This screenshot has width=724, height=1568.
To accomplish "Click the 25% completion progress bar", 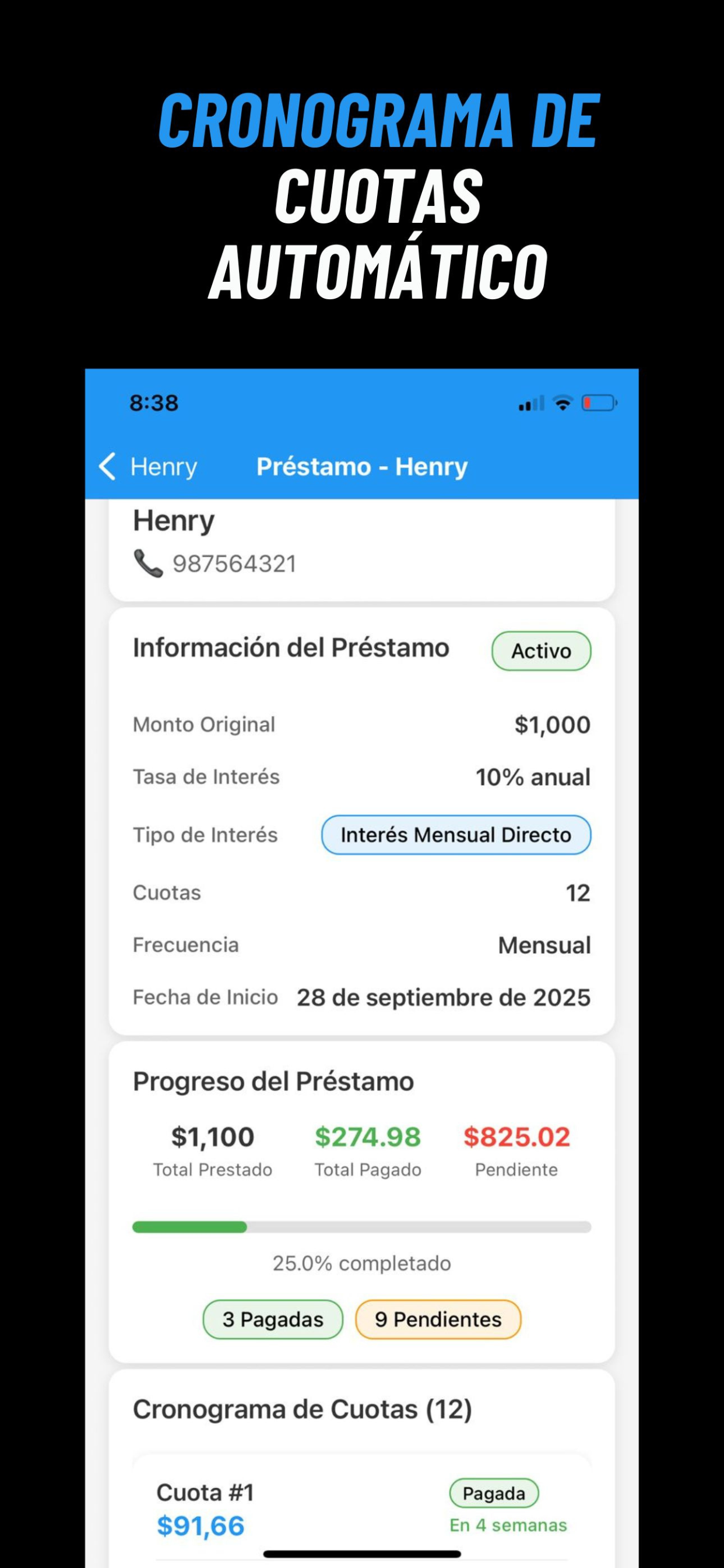I will pos(362,1228).
